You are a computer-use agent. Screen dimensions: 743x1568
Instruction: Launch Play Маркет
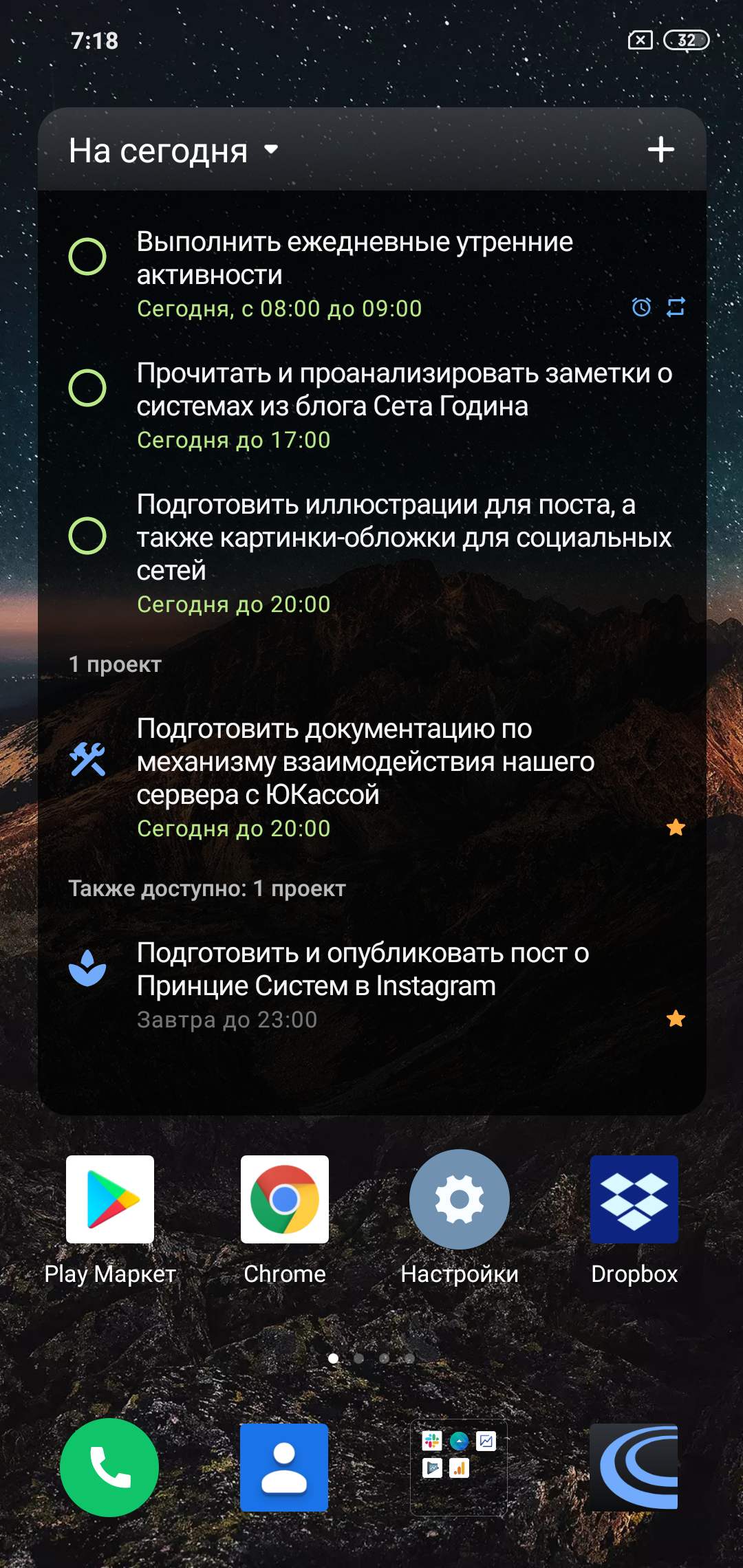pyautogui.click(x=110, y=1199)
